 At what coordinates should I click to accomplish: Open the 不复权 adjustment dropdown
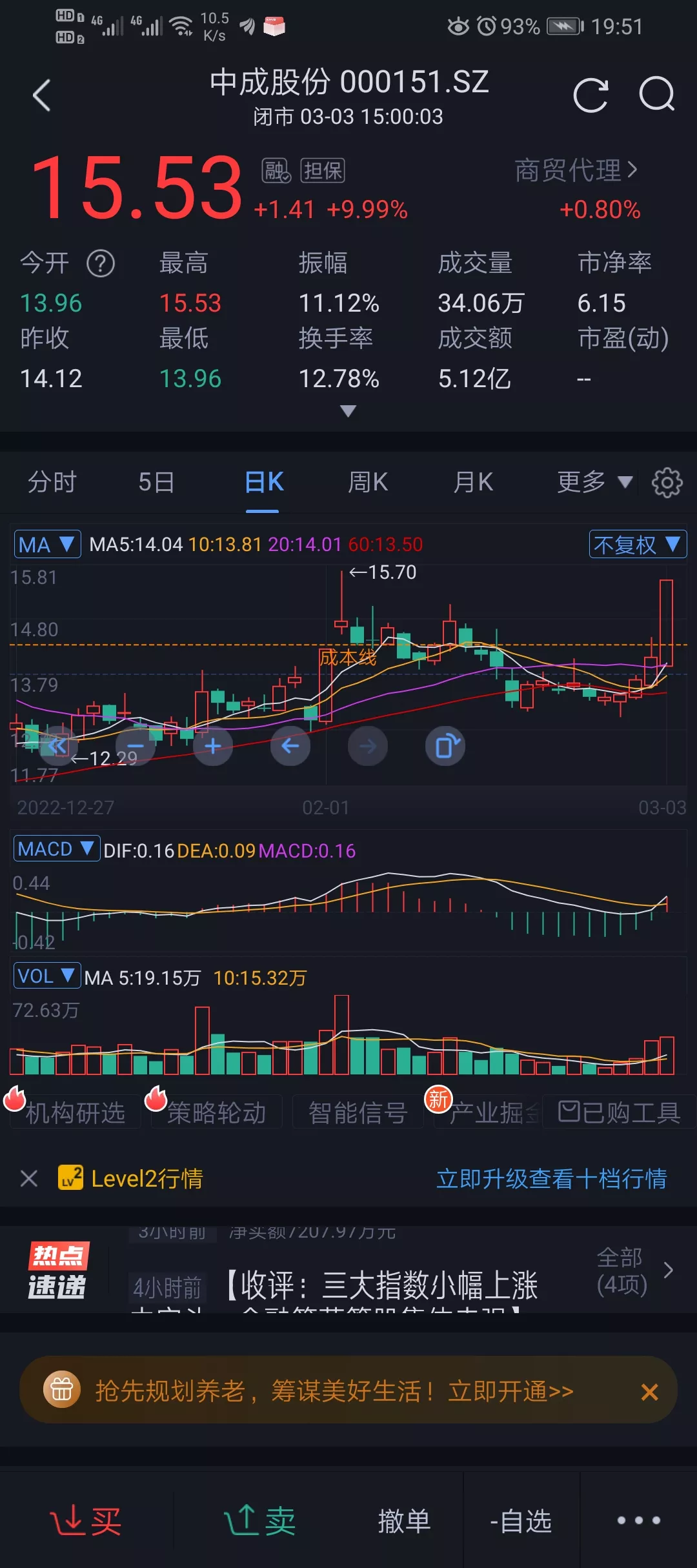point(637,544)
